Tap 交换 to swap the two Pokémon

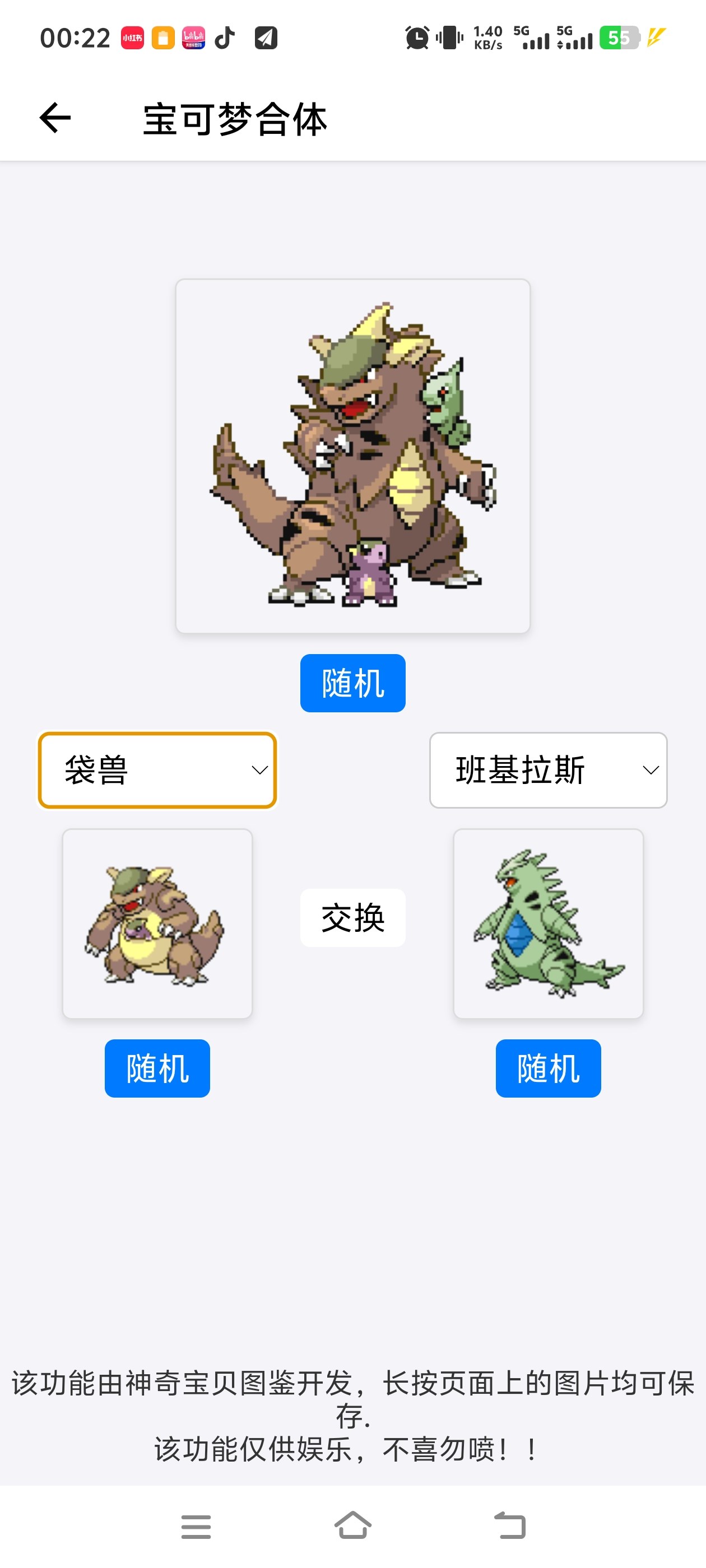[x=352, y=917]
